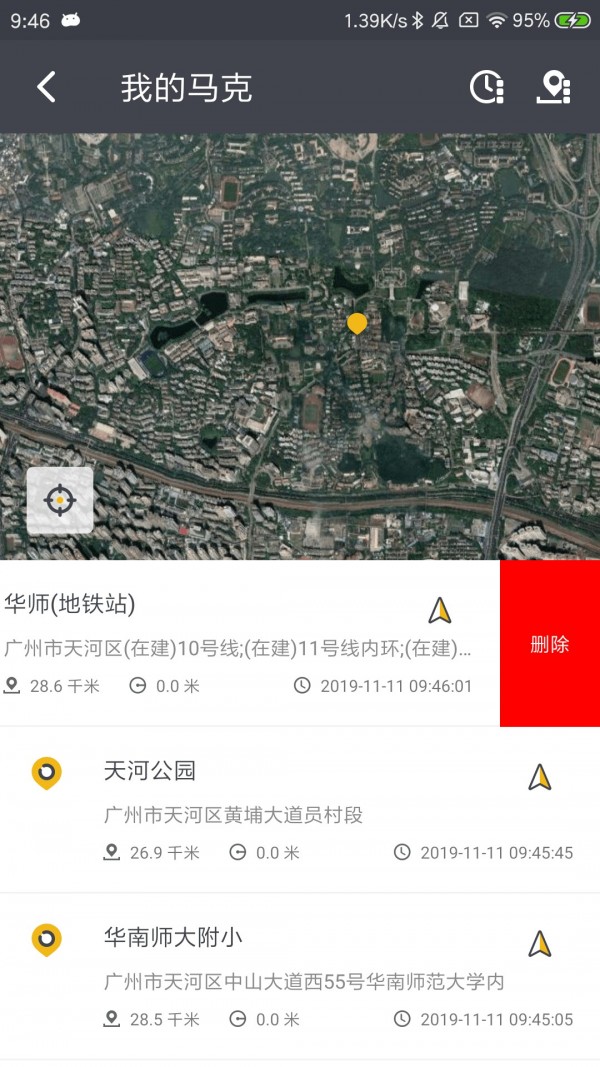Open the time-sorted list icon

(x=487, y=87)
